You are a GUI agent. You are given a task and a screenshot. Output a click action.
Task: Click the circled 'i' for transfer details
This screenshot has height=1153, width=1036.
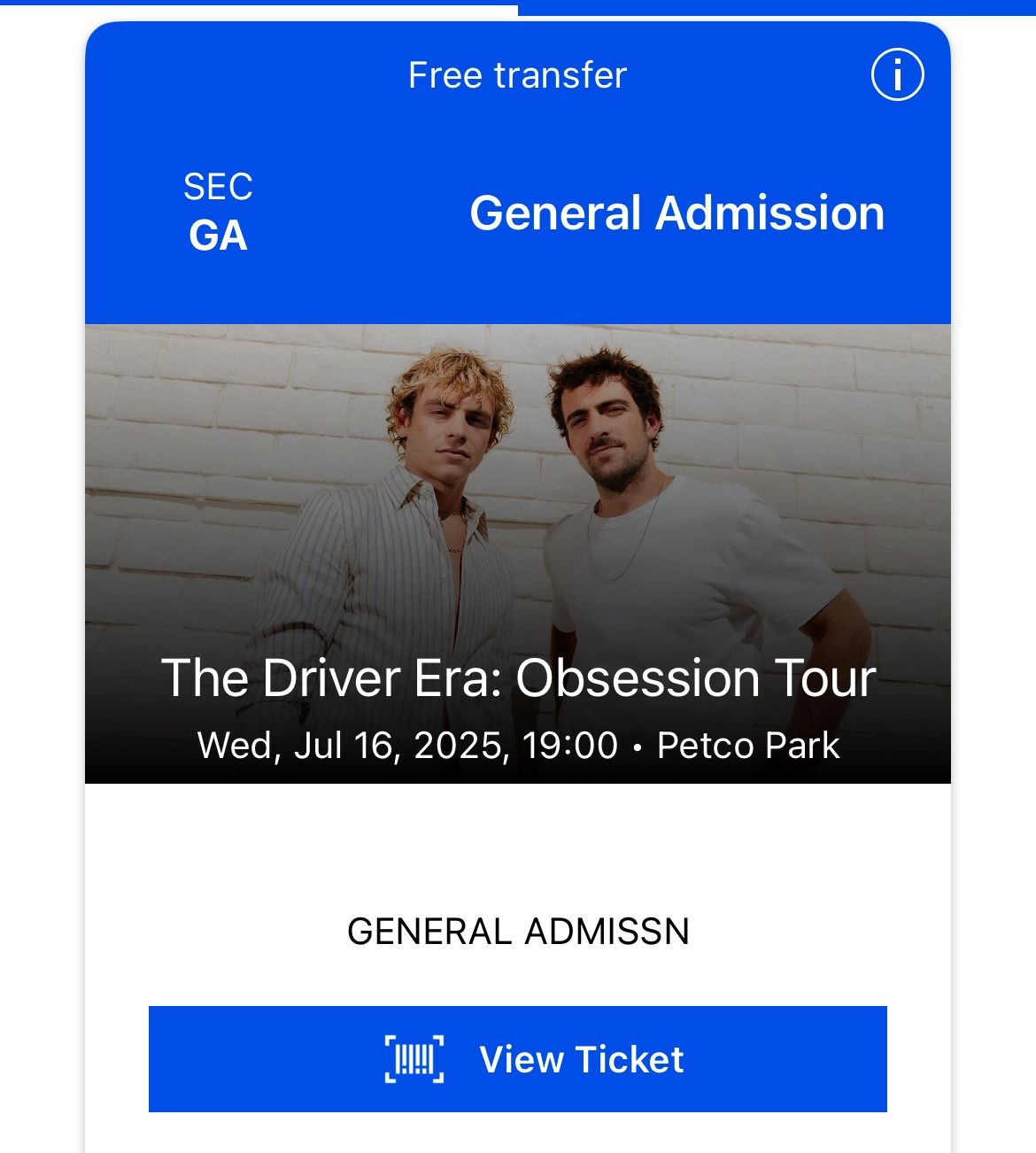coord(897,76)
